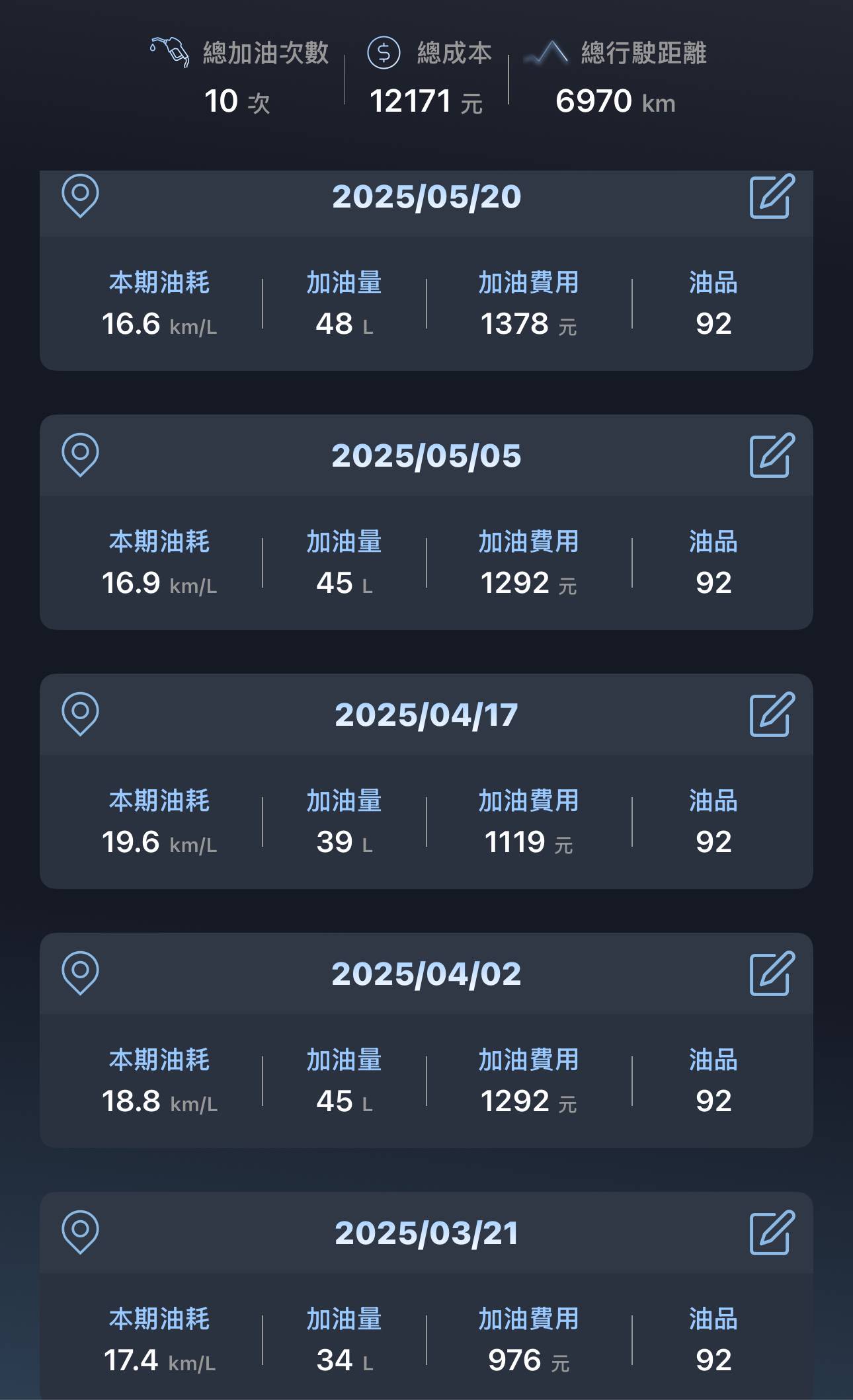Edit the 2025/04/17 refuel entry
853x1400 pixels.
pos(772,715)
